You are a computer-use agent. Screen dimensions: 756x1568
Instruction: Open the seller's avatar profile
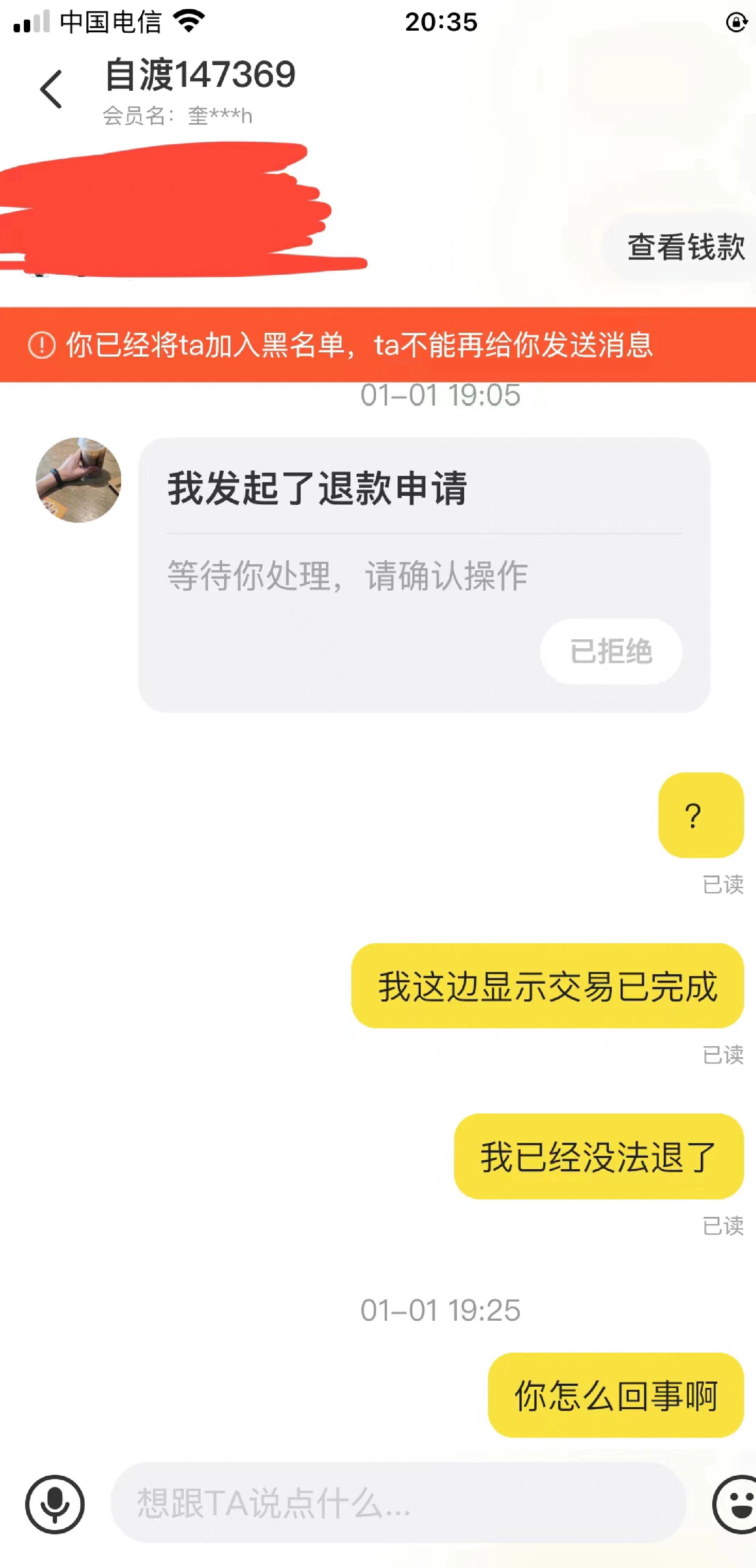coord(78,480)
